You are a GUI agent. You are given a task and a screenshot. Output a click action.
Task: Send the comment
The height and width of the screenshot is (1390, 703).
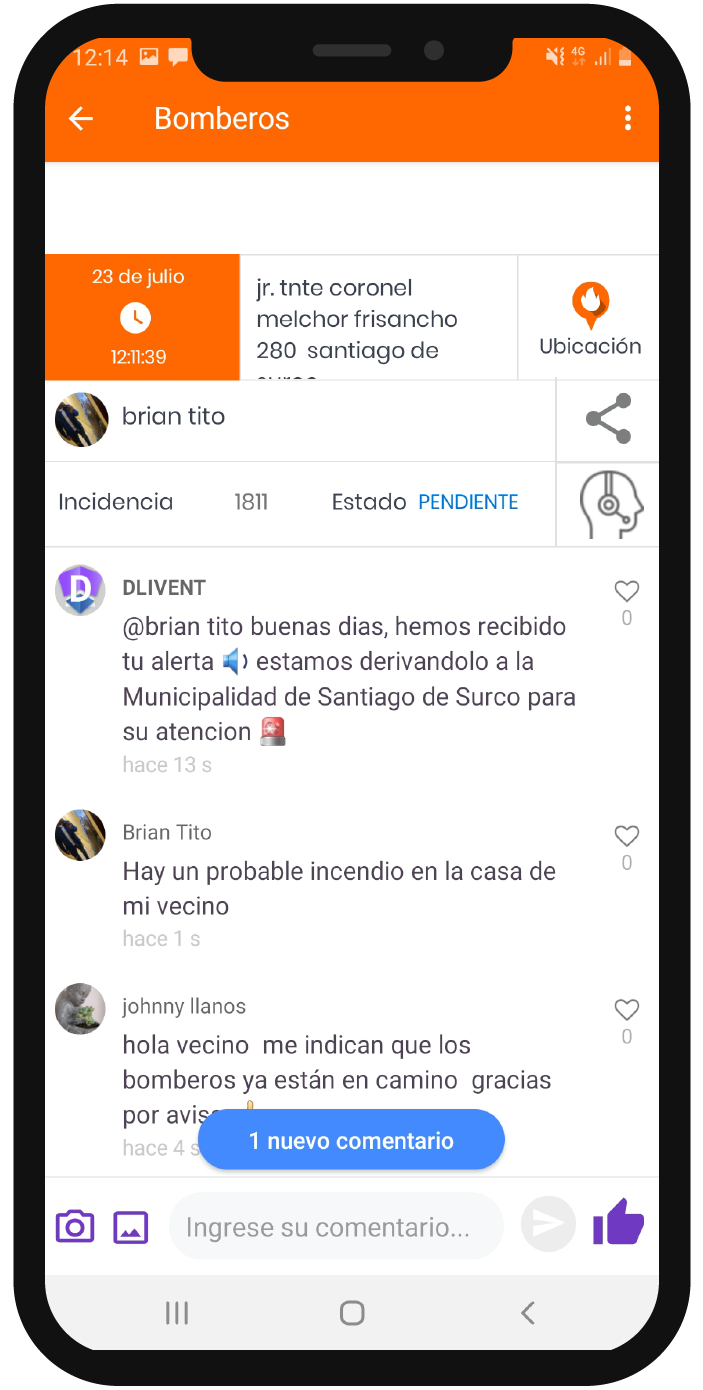[548, 1224]
